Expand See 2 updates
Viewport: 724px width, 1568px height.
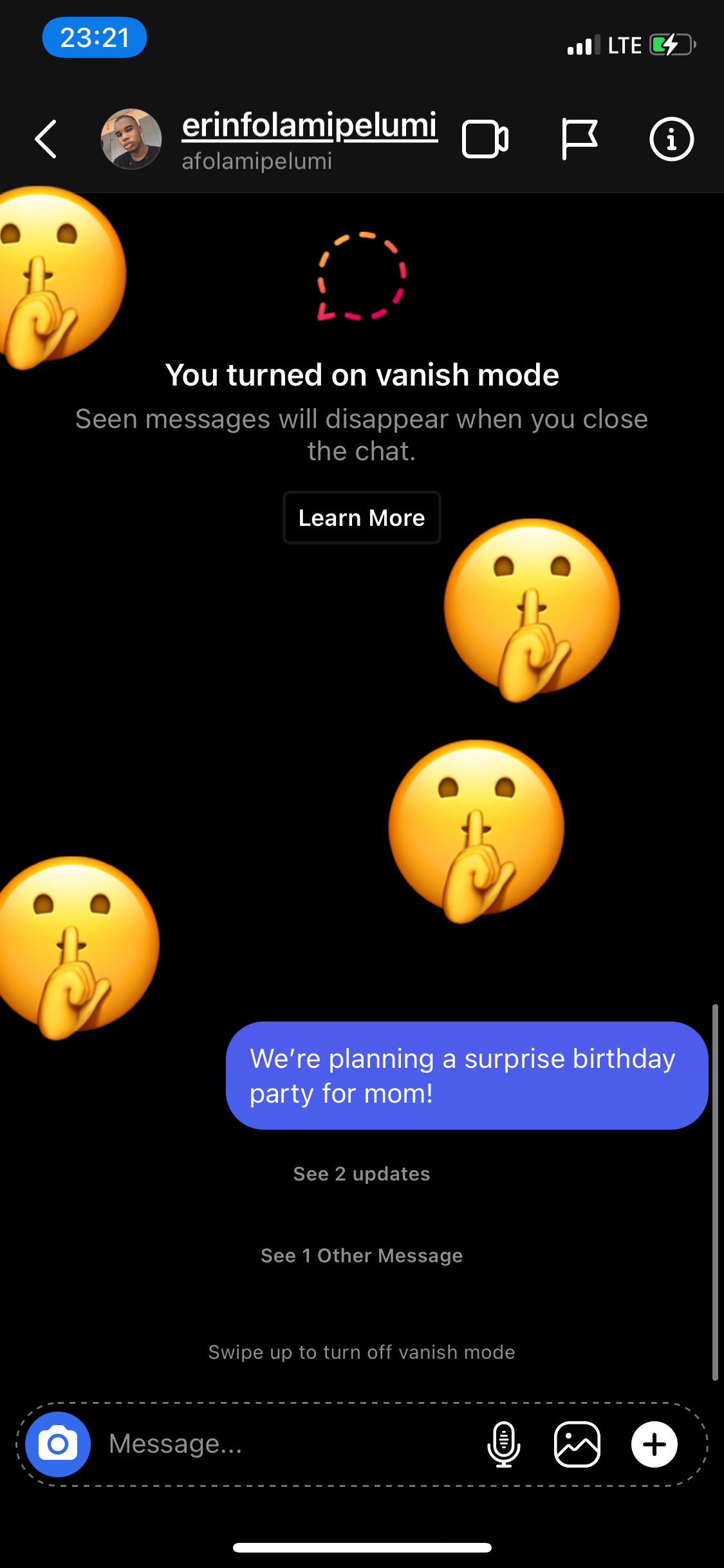click(x=362, y=1173)
